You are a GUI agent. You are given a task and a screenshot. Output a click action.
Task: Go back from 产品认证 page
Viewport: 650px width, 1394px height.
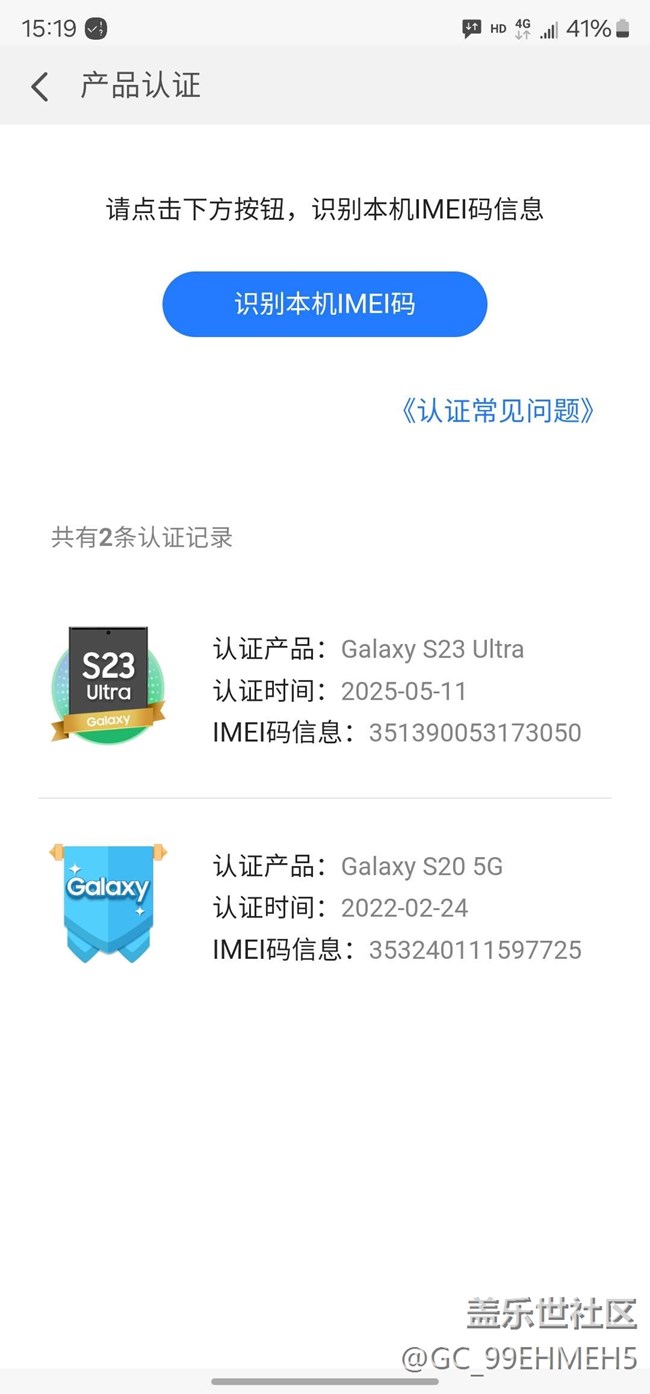coord(40,87)
